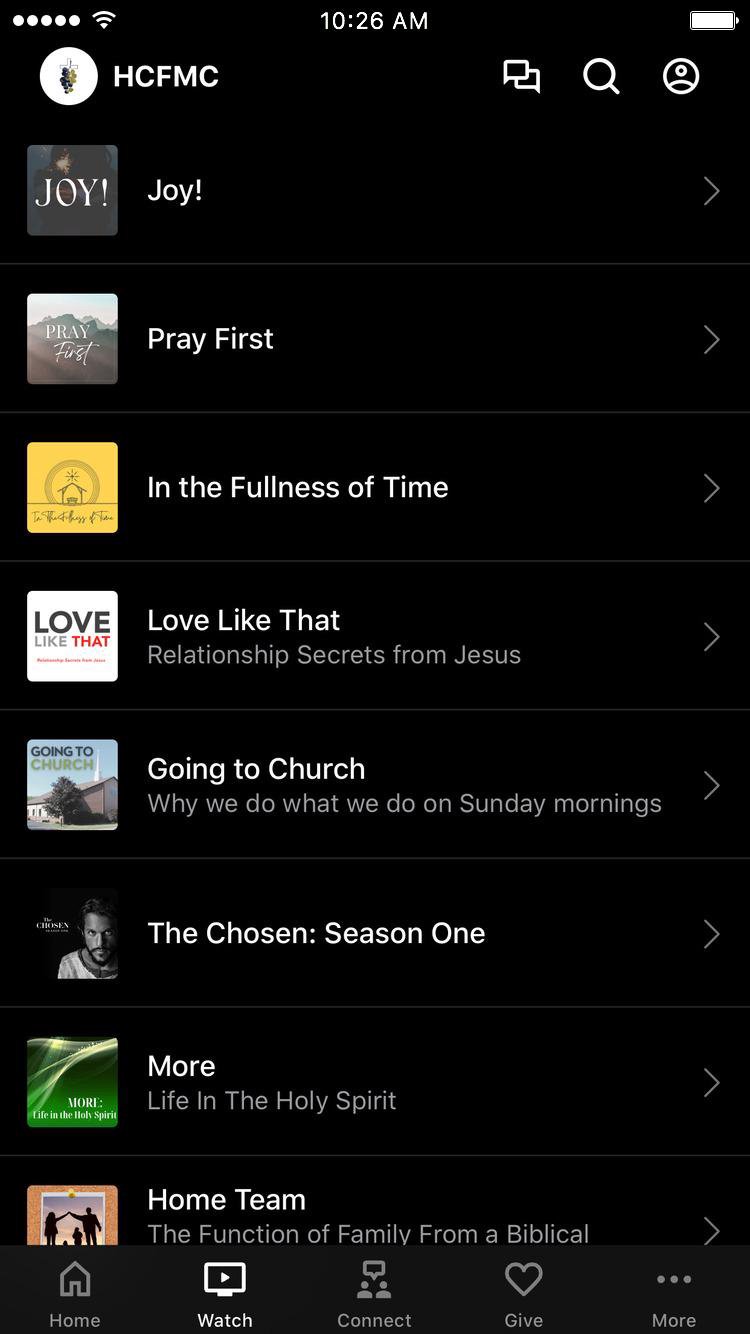This screenshot has width=750, height=1334.
Task: Open the More tab
Action: [674, 1293]
